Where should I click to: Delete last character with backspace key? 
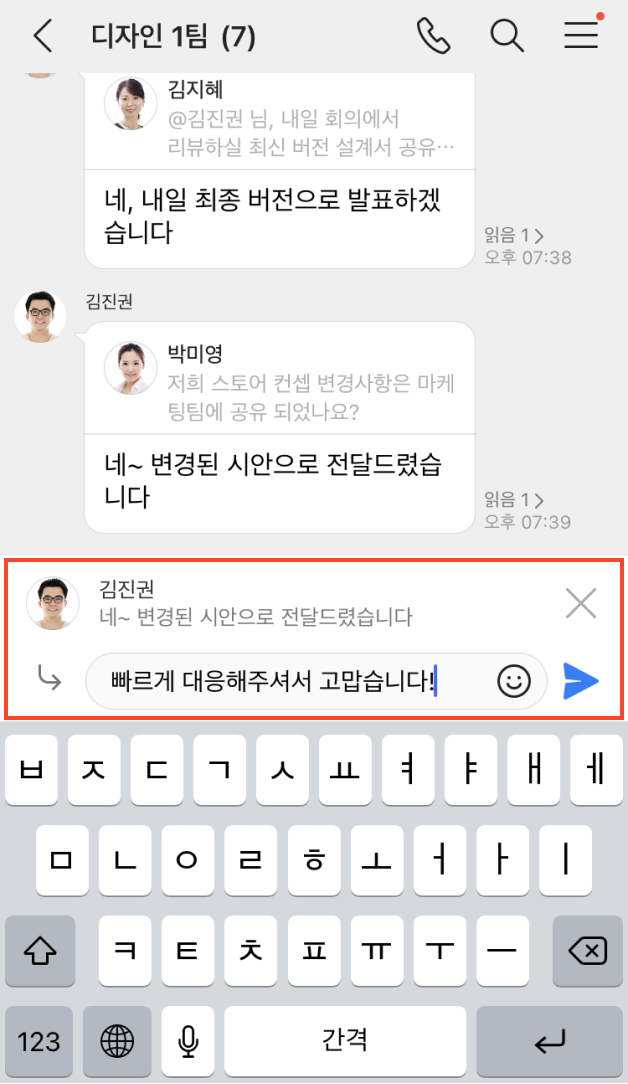(x=587, y=951)
